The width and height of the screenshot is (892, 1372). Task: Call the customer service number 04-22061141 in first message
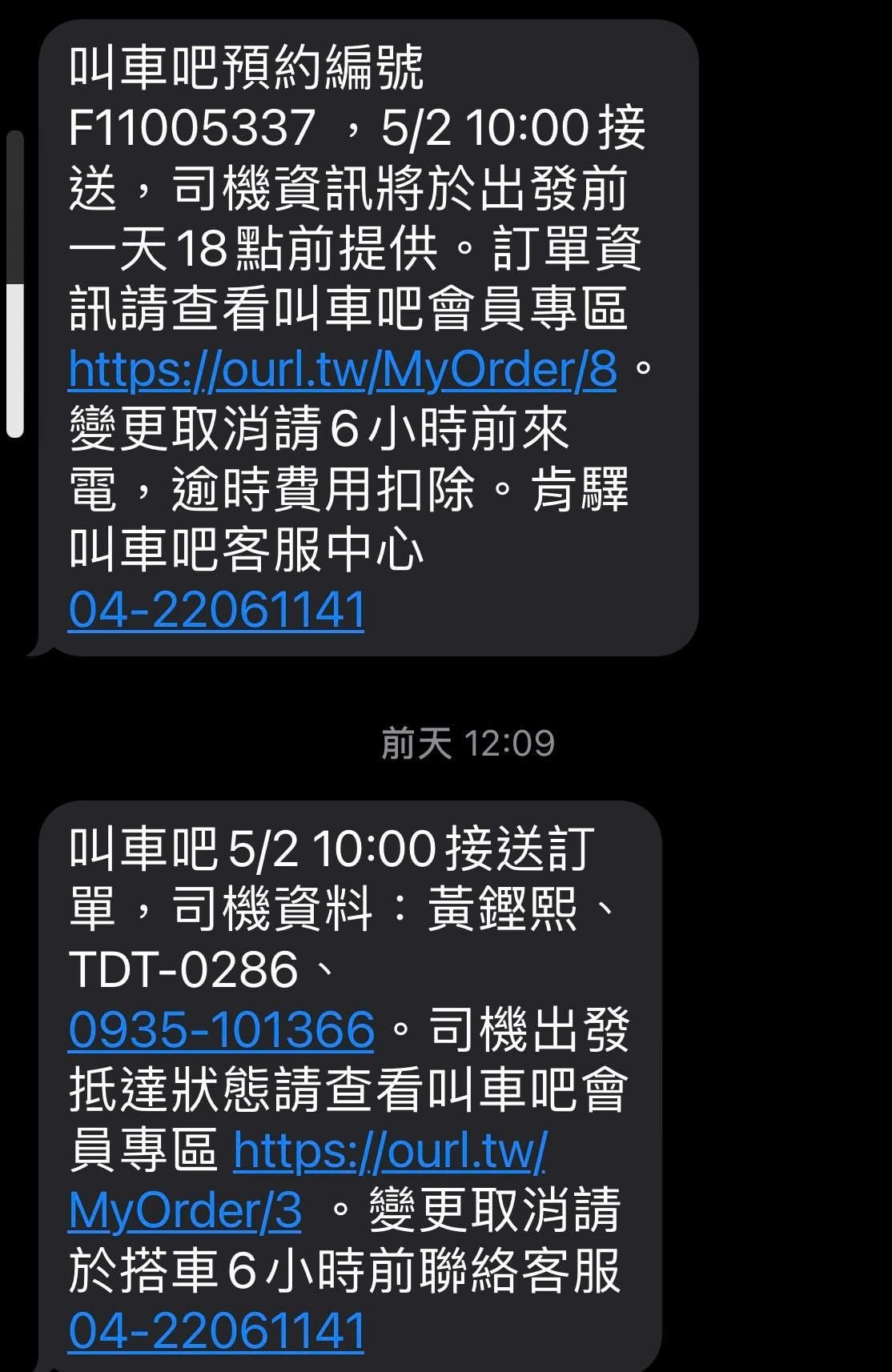click(x=217, y=611)
